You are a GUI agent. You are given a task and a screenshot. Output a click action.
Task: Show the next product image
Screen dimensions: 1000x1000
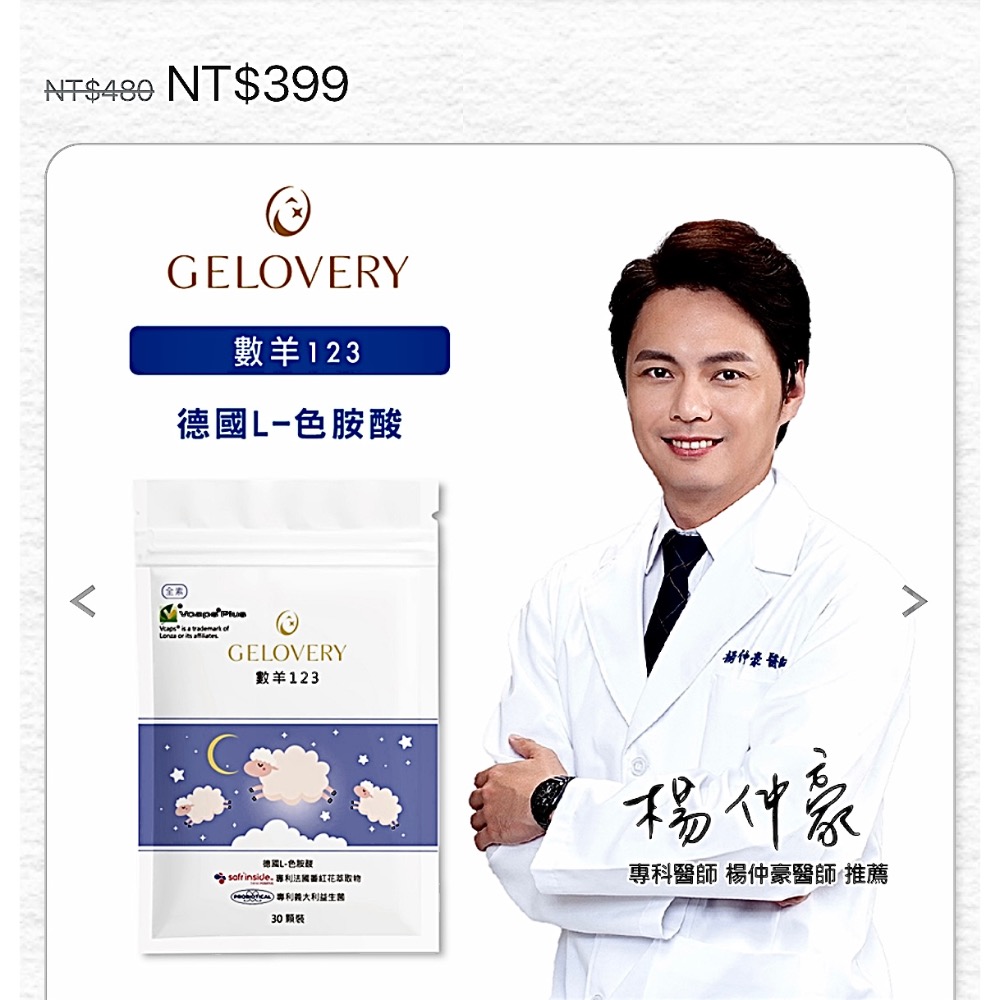tap(914, 601)
